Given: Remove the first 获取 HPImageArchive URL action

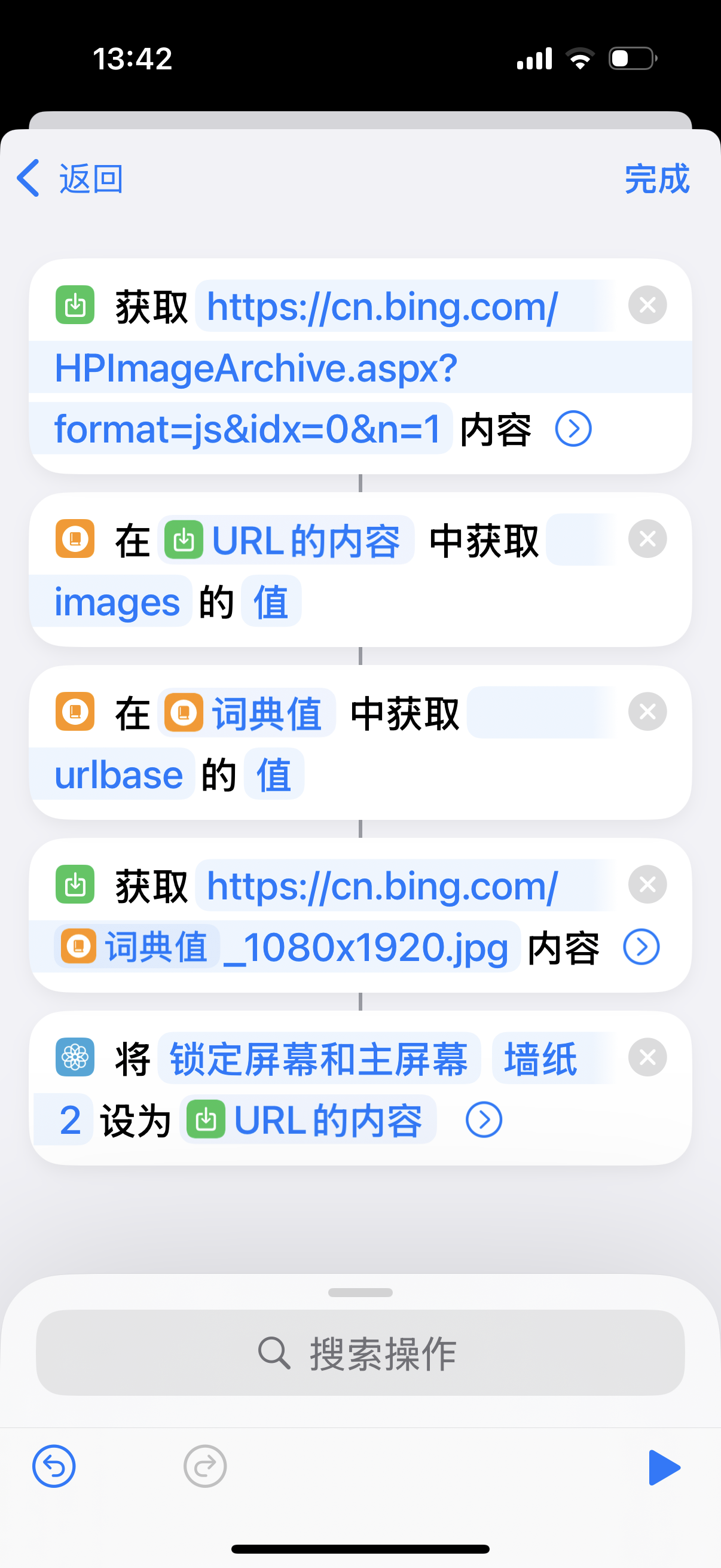Looking at the screenshot, I should [x=647, y=304].
